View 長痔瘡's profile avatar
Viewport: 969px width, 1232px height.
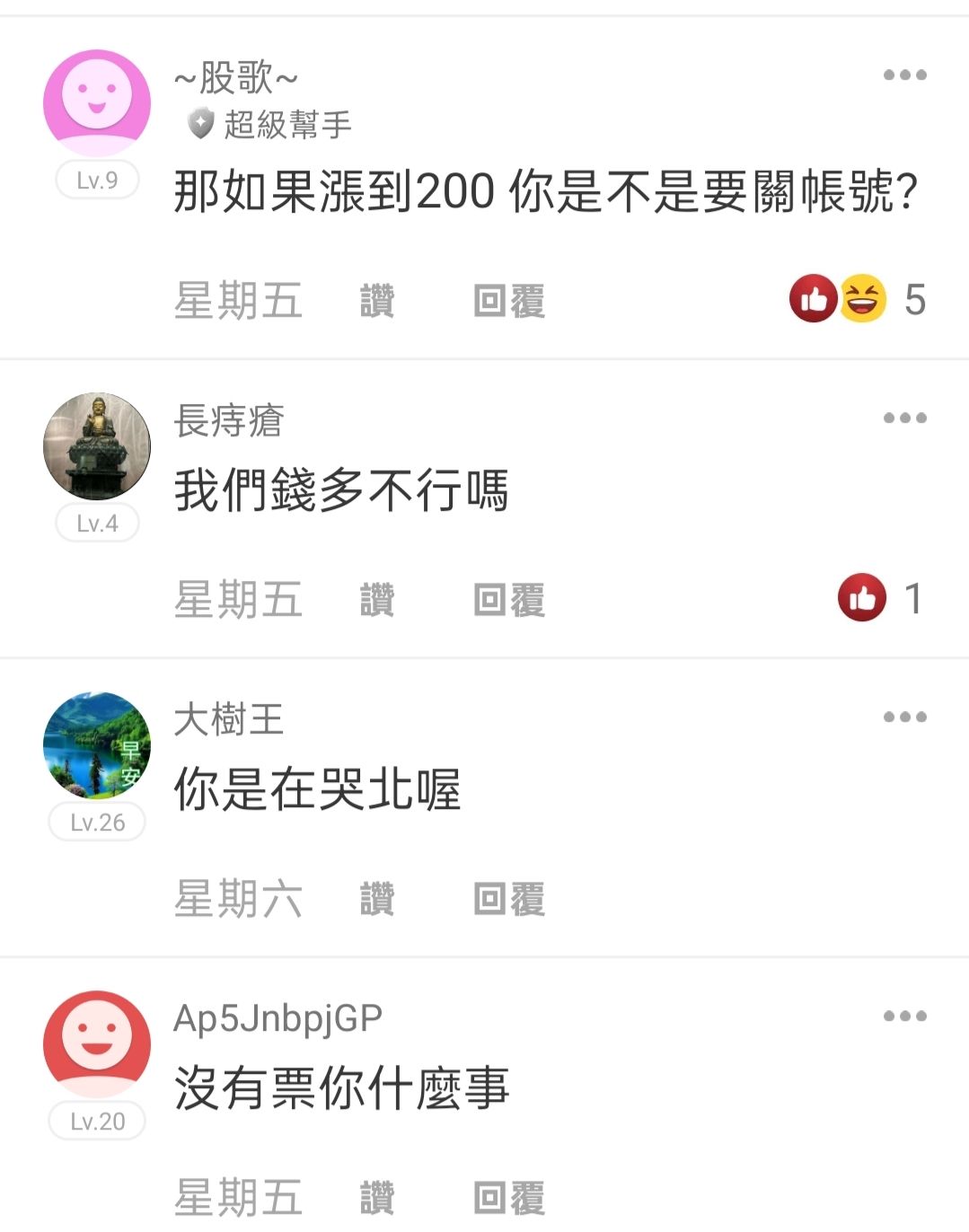(97, 446)
